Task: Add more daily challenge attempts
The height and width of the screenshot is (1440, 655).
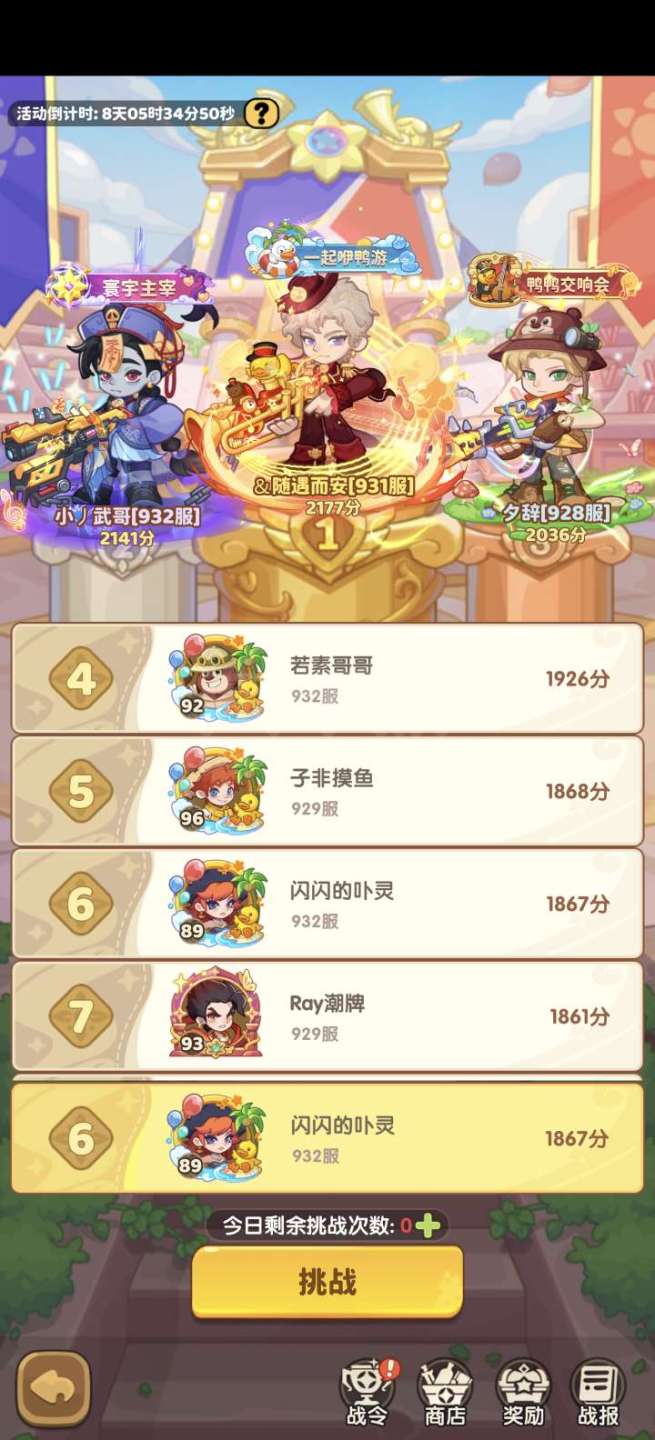Action: [x=428, y=1225]
